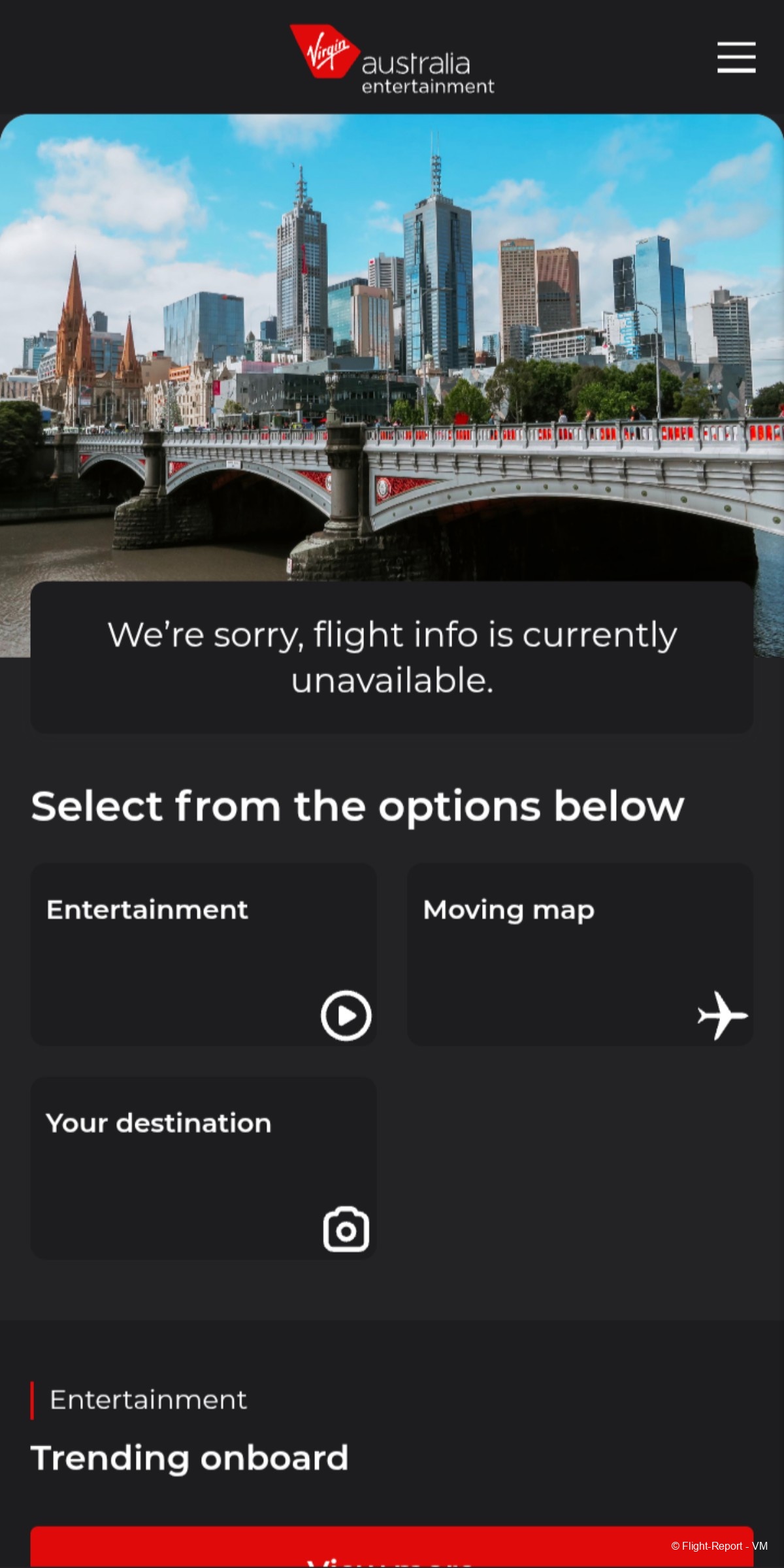Open the Entertainment card
Screen dimensions: 784x1568
coord(203,954)
